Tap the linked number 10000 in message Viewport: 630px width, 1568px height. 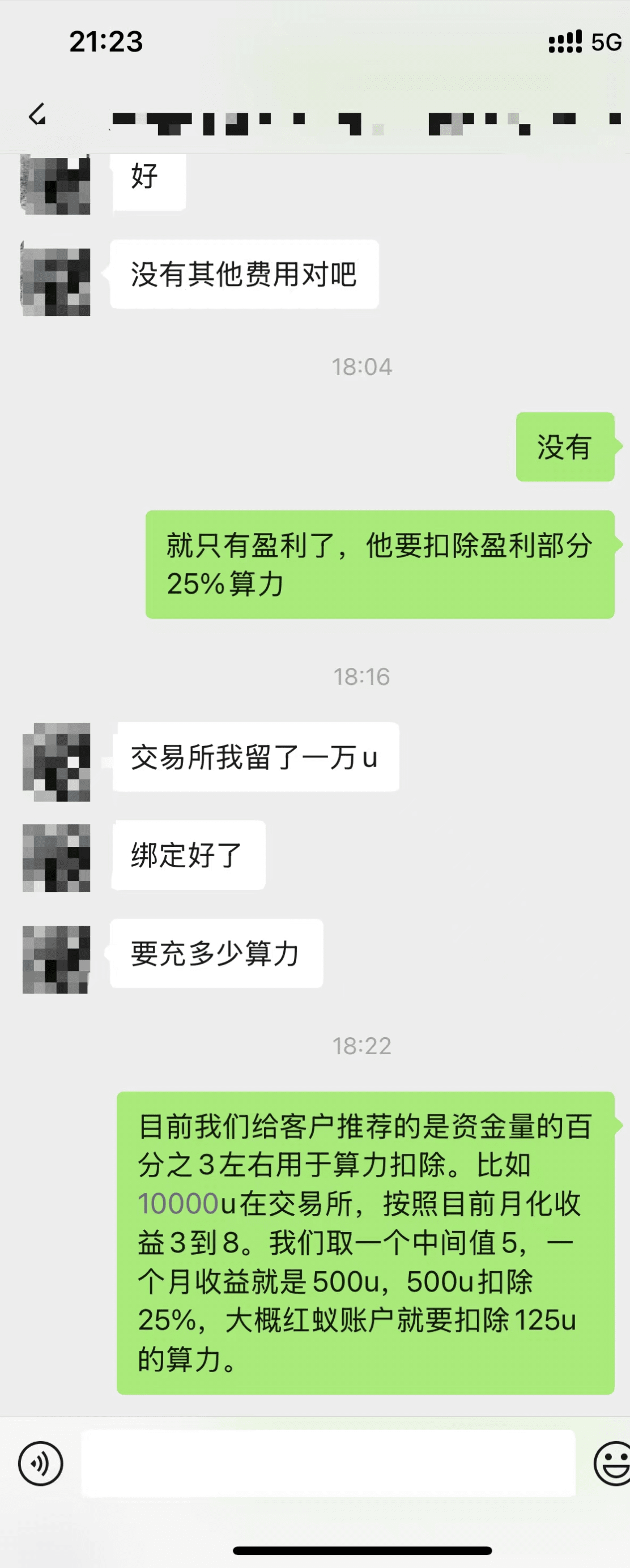[x=178, y=1204]
